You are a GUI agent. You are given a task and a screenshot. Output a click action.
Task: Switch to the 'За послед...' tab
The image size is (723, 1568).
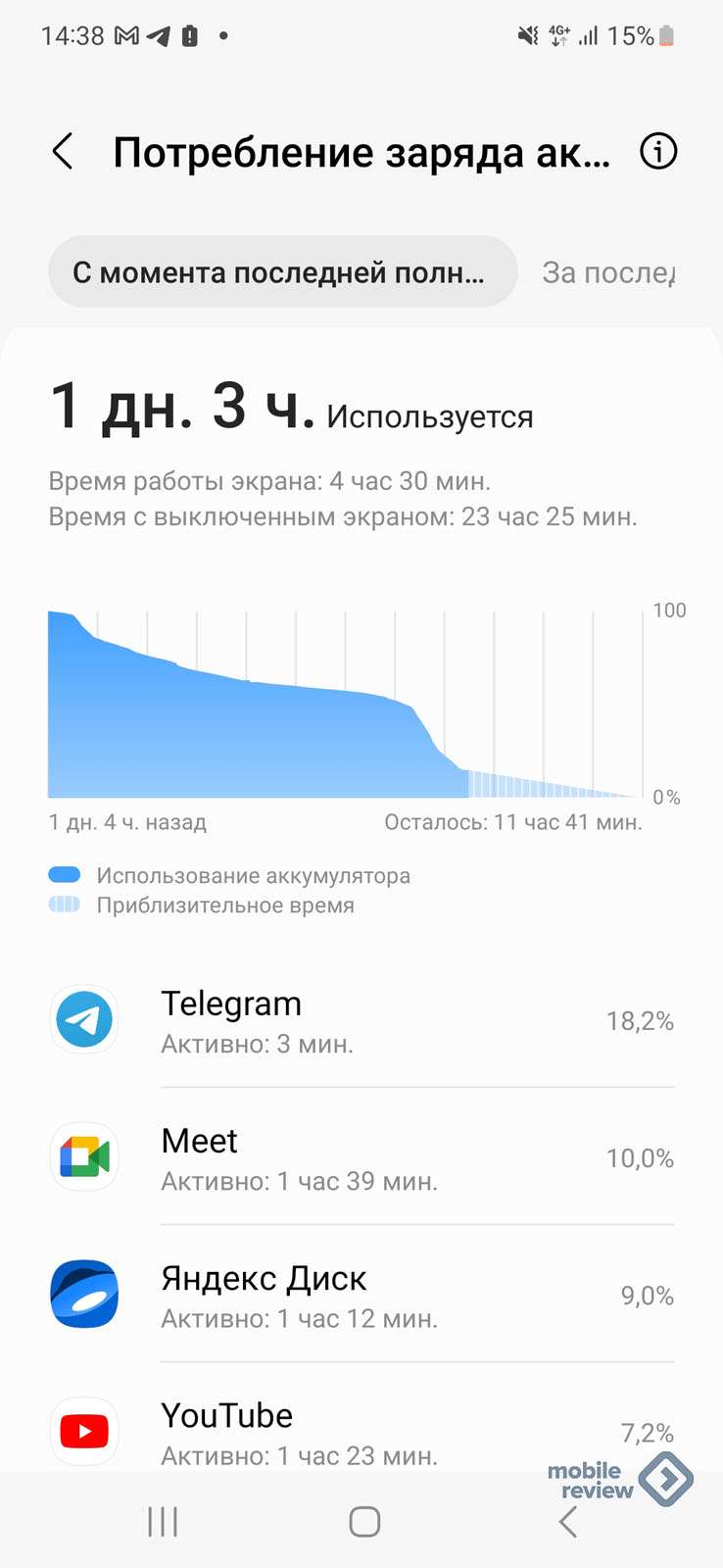(x=609, y=272)
